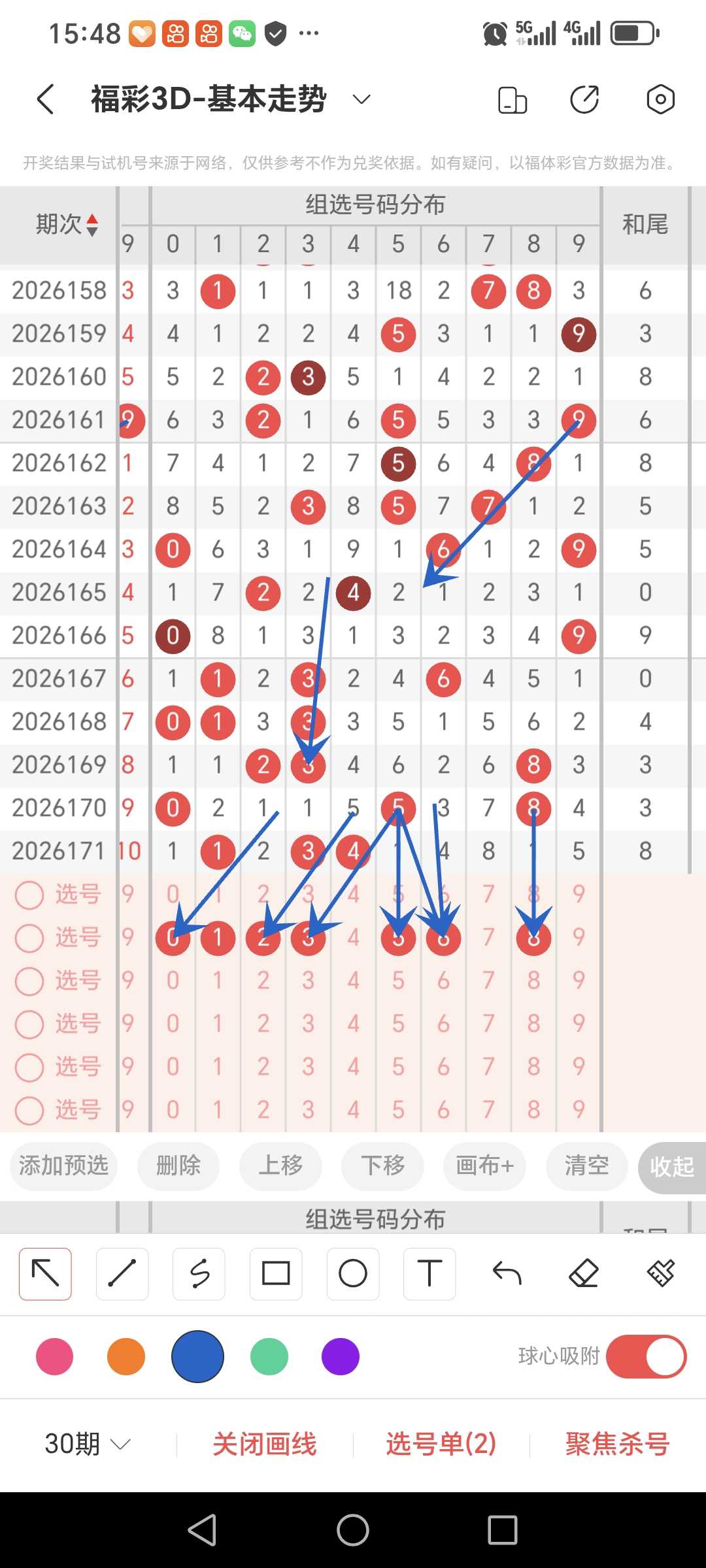The width and height of the screenshot is (706, 1568).
Task: Enlarge canvas with 画布+
Action: click(x=484, y=1166)
